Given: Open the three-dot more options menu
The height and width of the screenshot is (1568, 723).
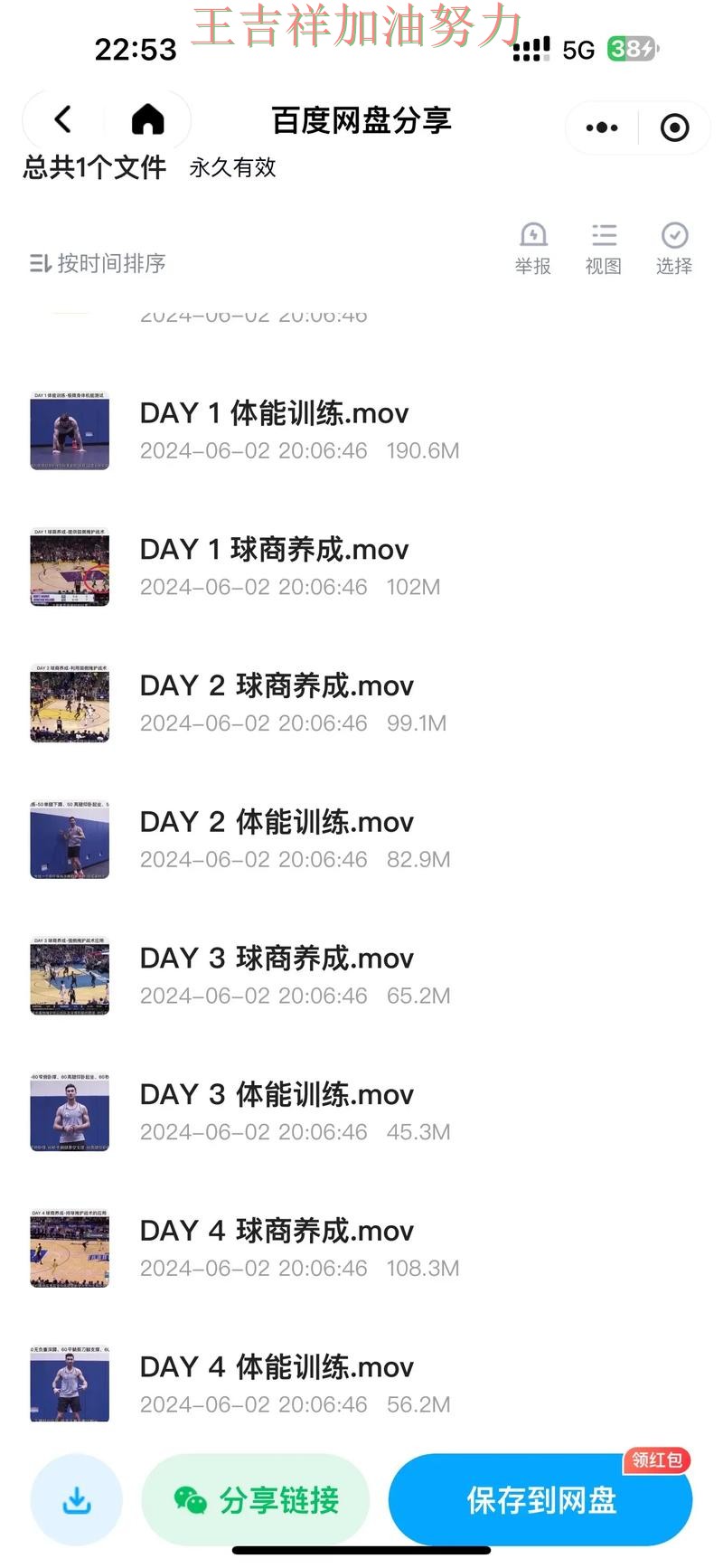Looking at the screenshot, I should pyautogui.click(x=602, y=128).
